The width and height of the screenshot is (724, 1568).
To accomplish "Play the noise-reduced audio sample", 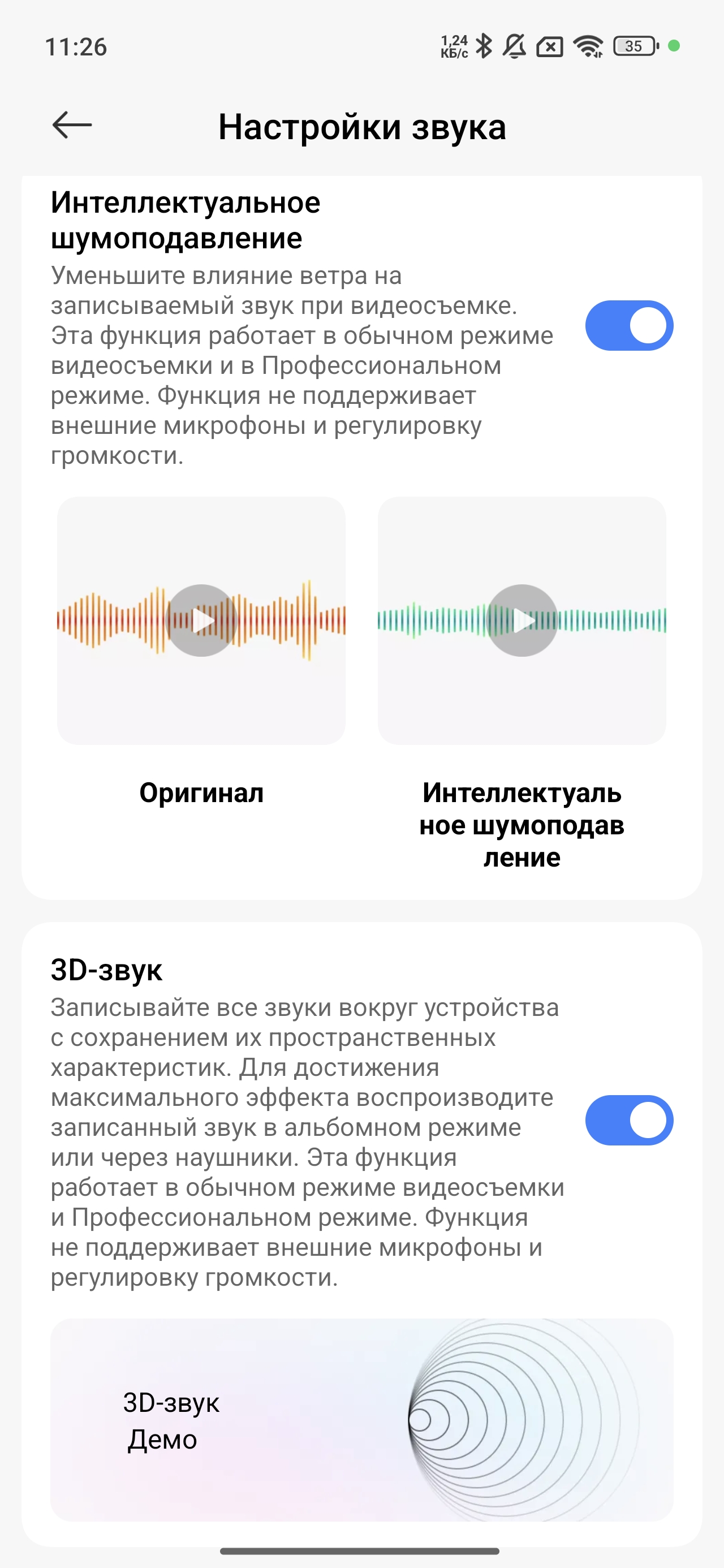I will click(522, 621).
